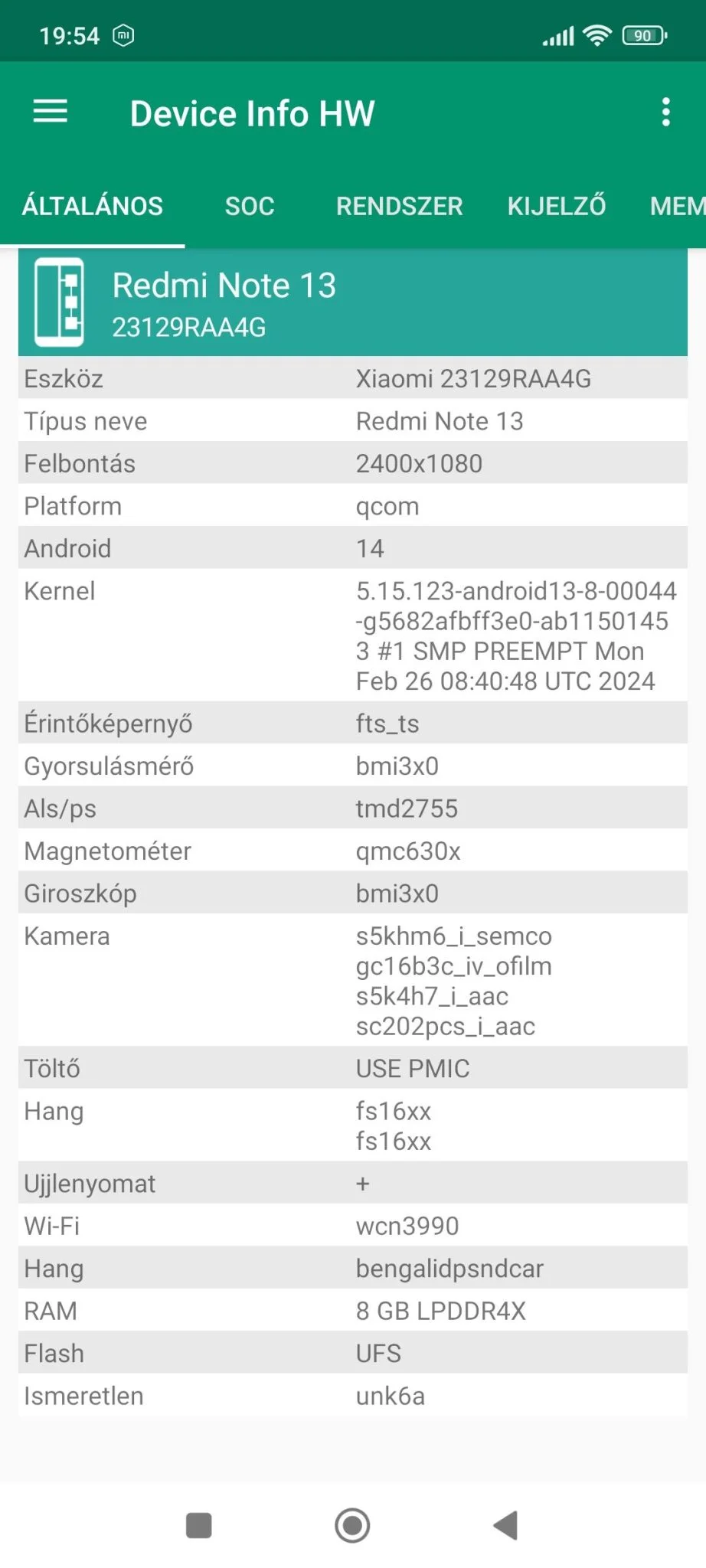Image resolution: width=706 pixels, height=1568 pixels.
Task: Open the three-dot overflow menu
Action: tap(665, 112)
